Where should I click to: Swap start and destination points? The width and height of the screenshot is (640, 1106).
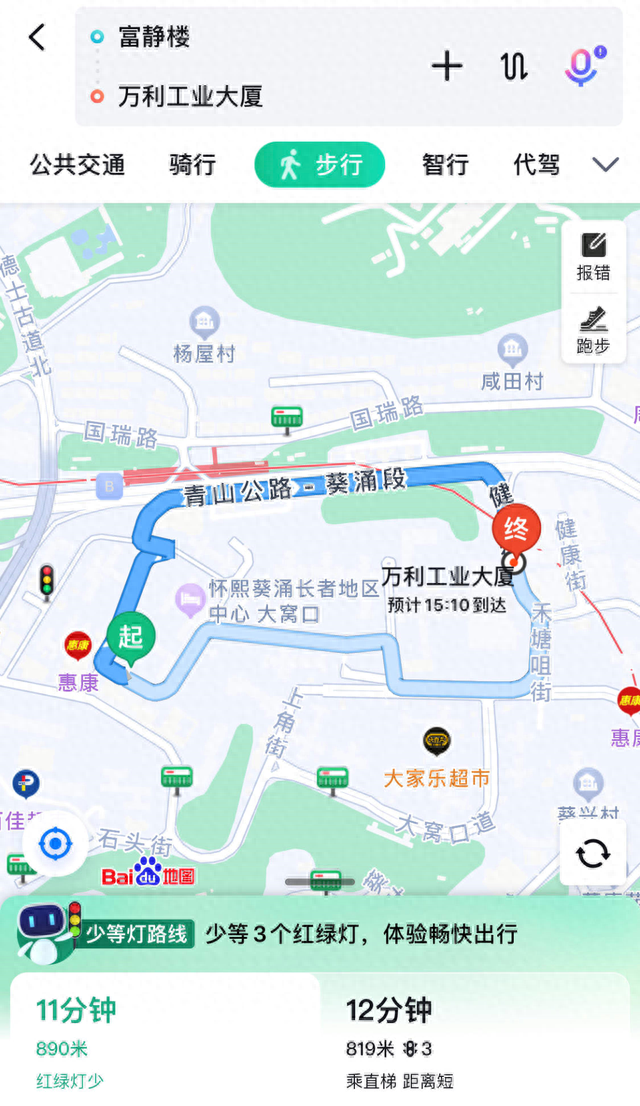click(x=514, y=66)
